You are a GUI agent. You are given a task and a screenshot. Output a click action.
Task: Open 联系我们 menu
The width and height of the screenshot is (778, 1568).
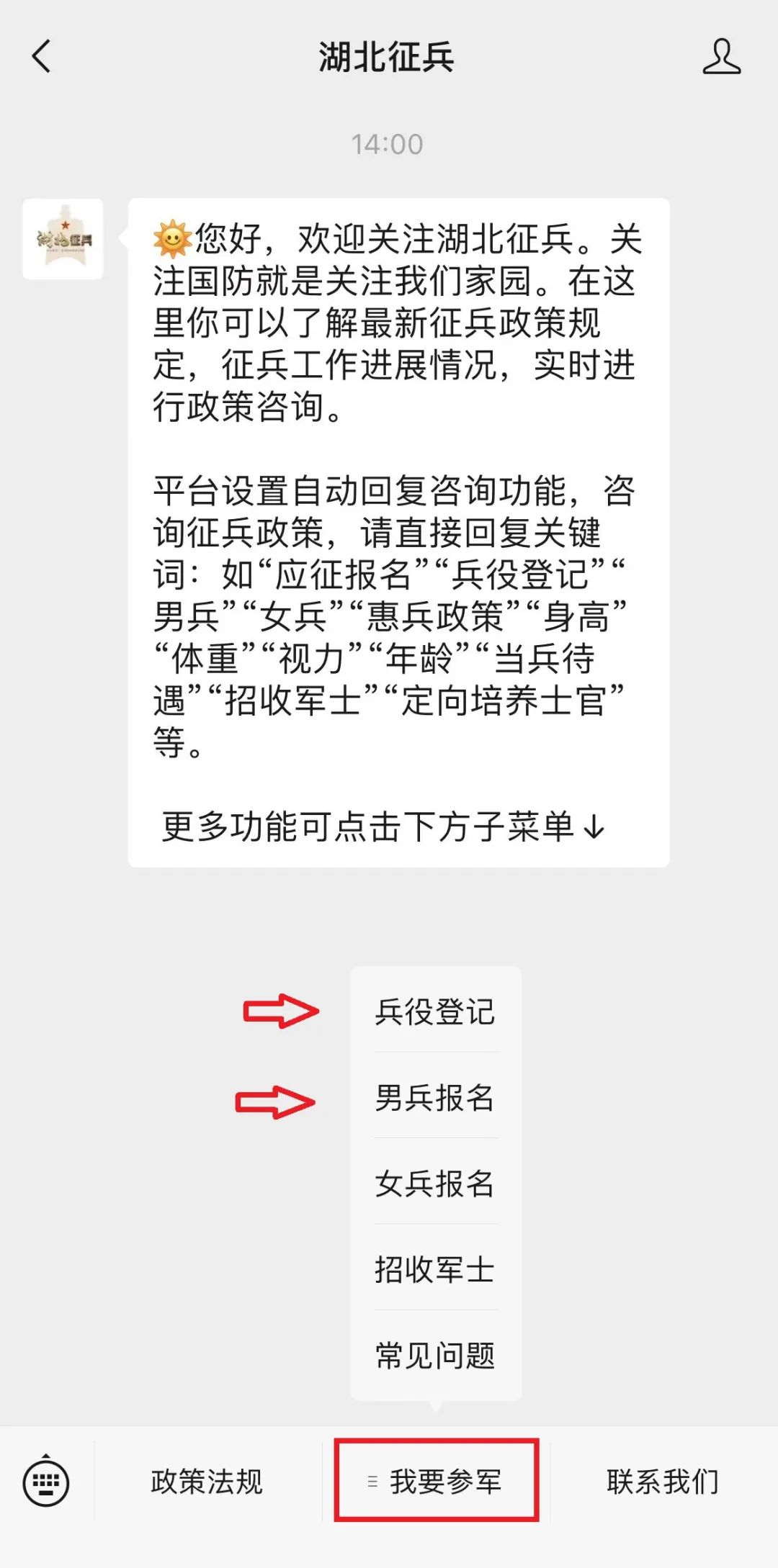(663, 1481)
